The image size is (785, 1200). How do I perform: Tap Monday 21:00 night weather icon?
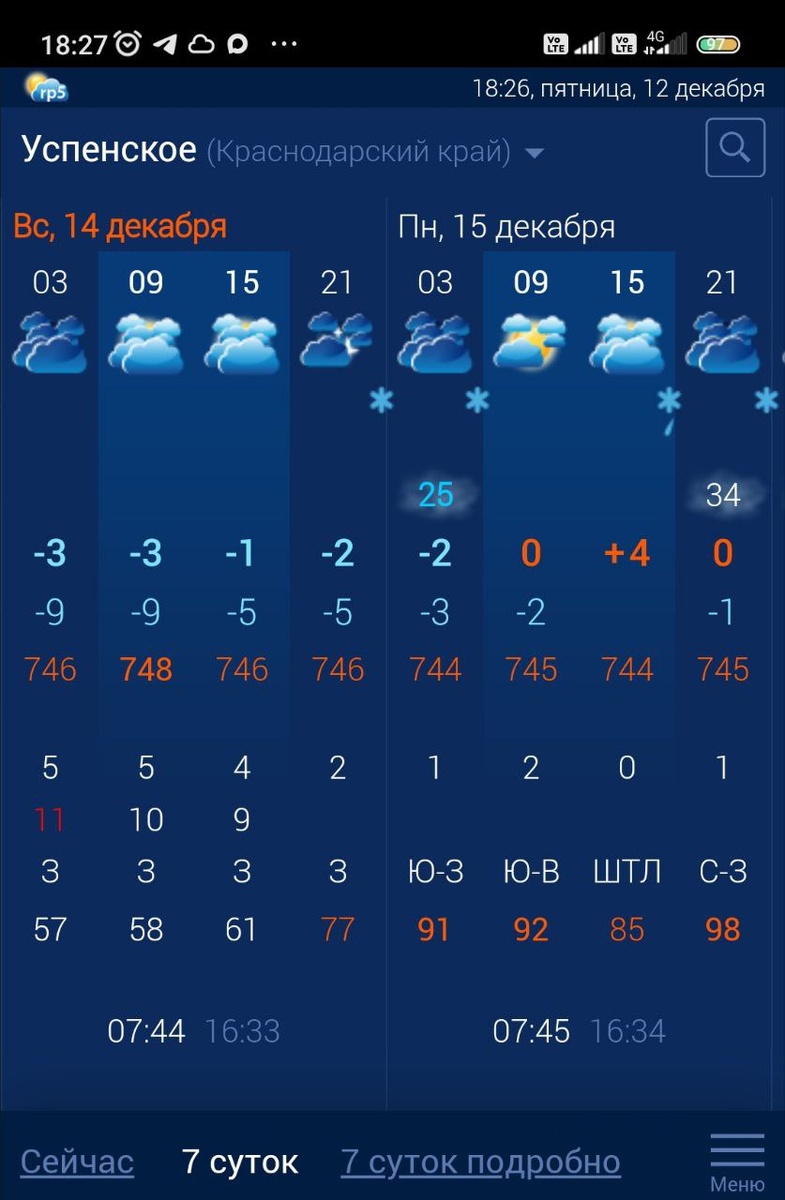(722, 340)
